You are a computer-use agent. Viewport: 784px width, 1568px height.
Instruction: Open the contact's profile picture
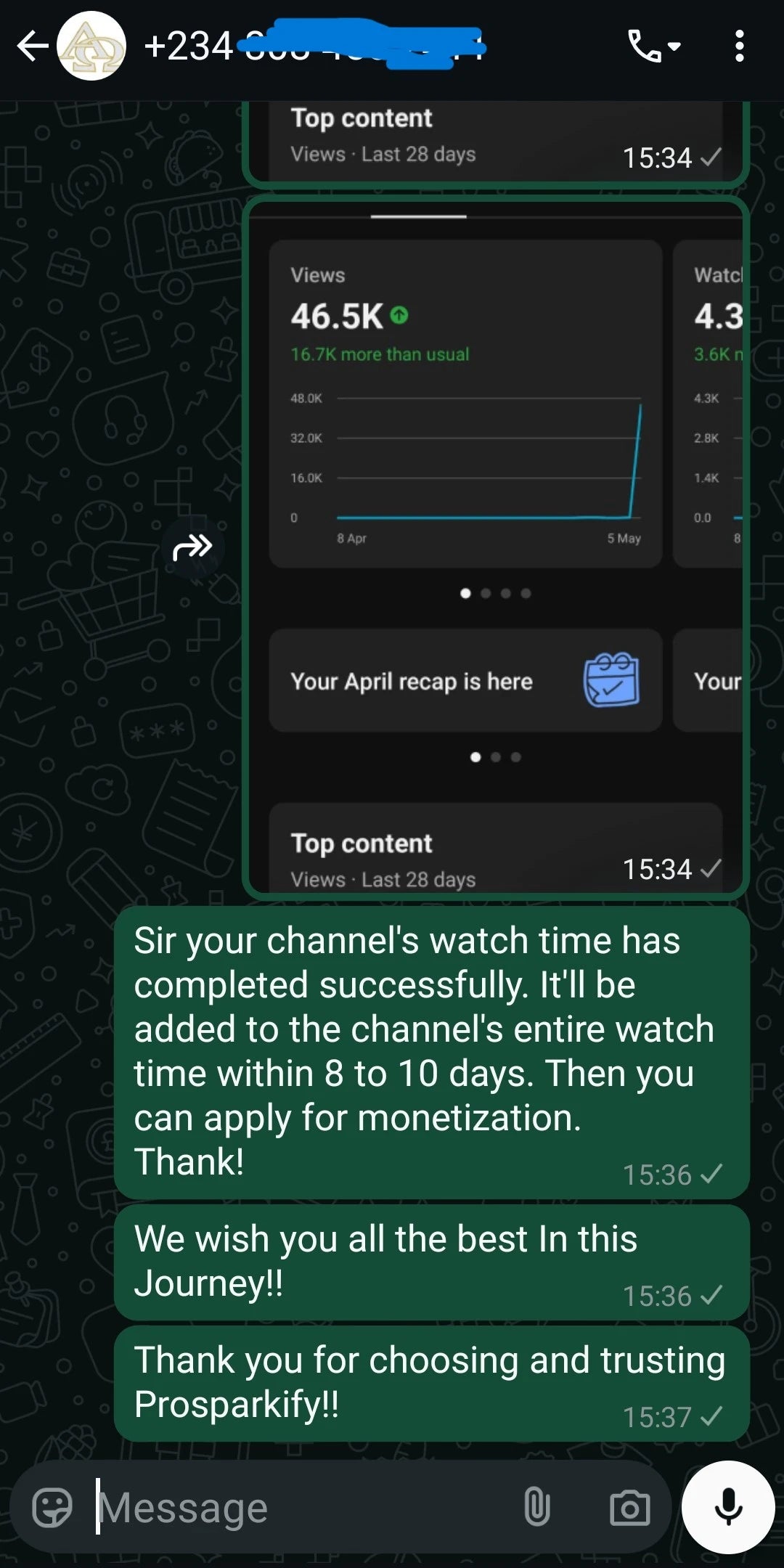pos(91,46)
